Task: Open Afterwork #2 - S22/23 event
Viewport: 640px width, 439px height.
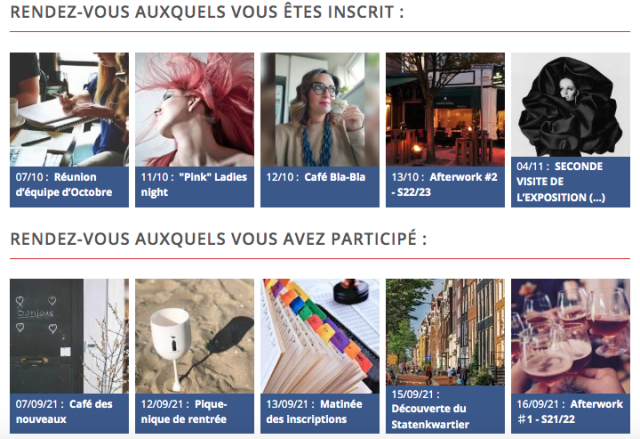Action: 444,129
